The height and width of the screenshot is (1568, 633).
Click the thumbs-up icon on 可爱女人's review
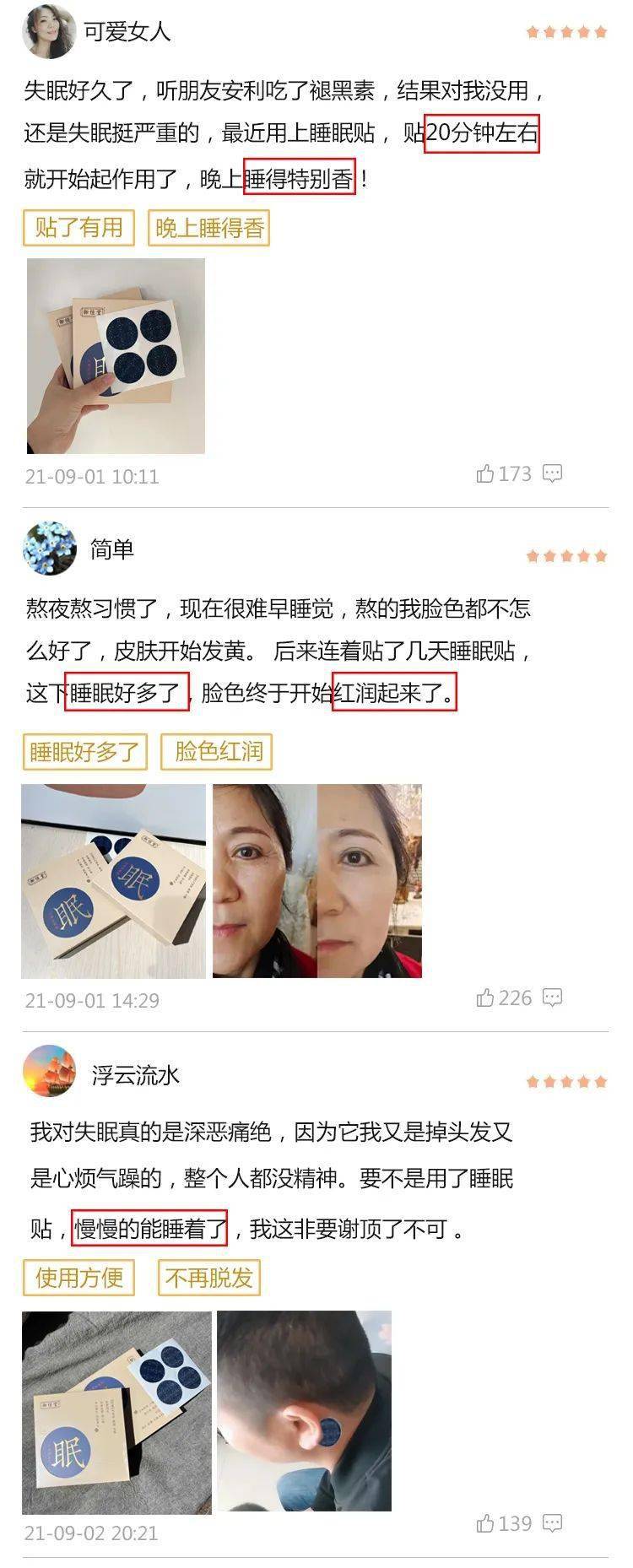pyautogui.click(x=486, y=474)
